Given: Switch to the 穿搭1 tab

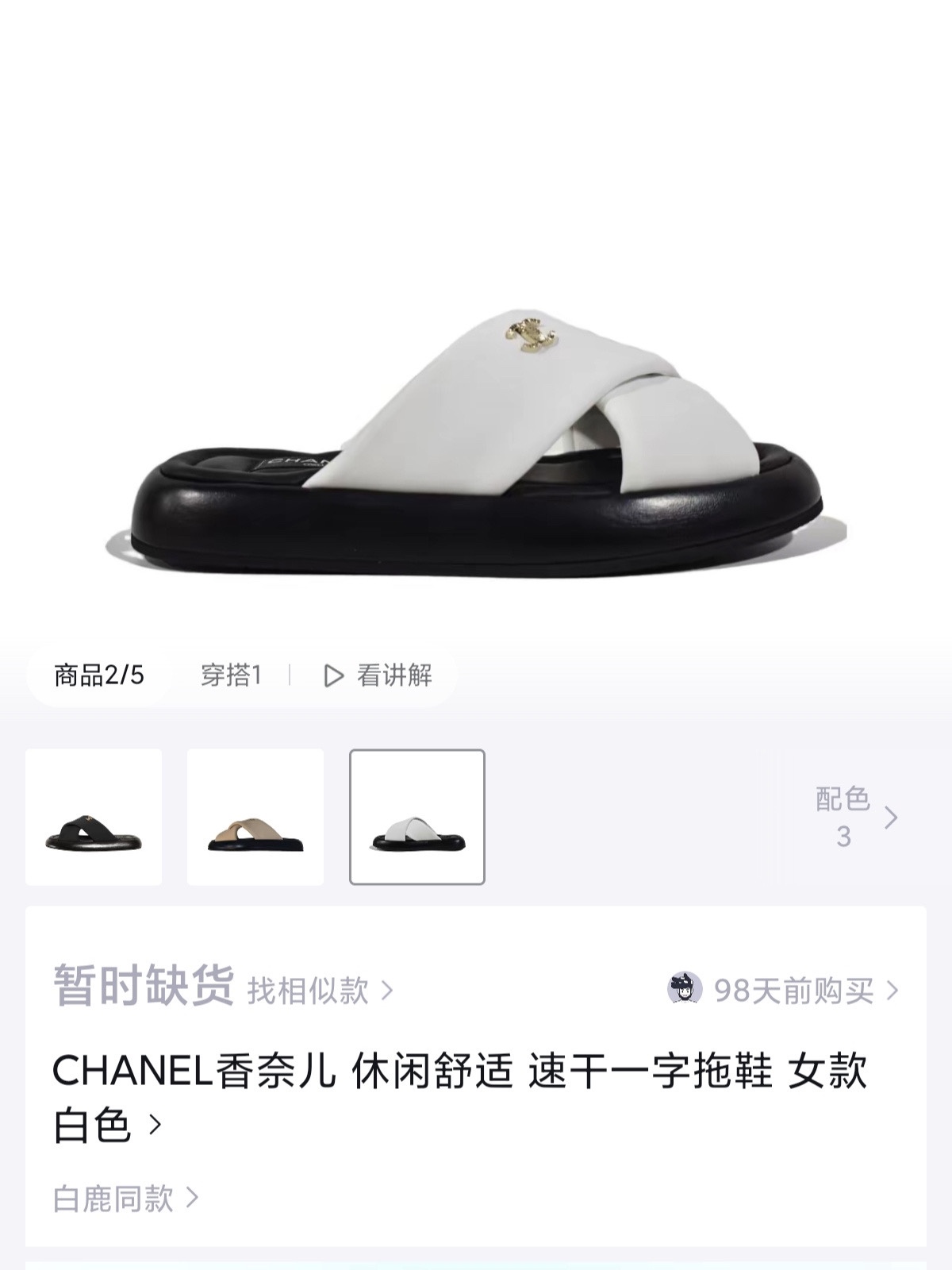Looking at the screenshot, I should pos(231,675).
